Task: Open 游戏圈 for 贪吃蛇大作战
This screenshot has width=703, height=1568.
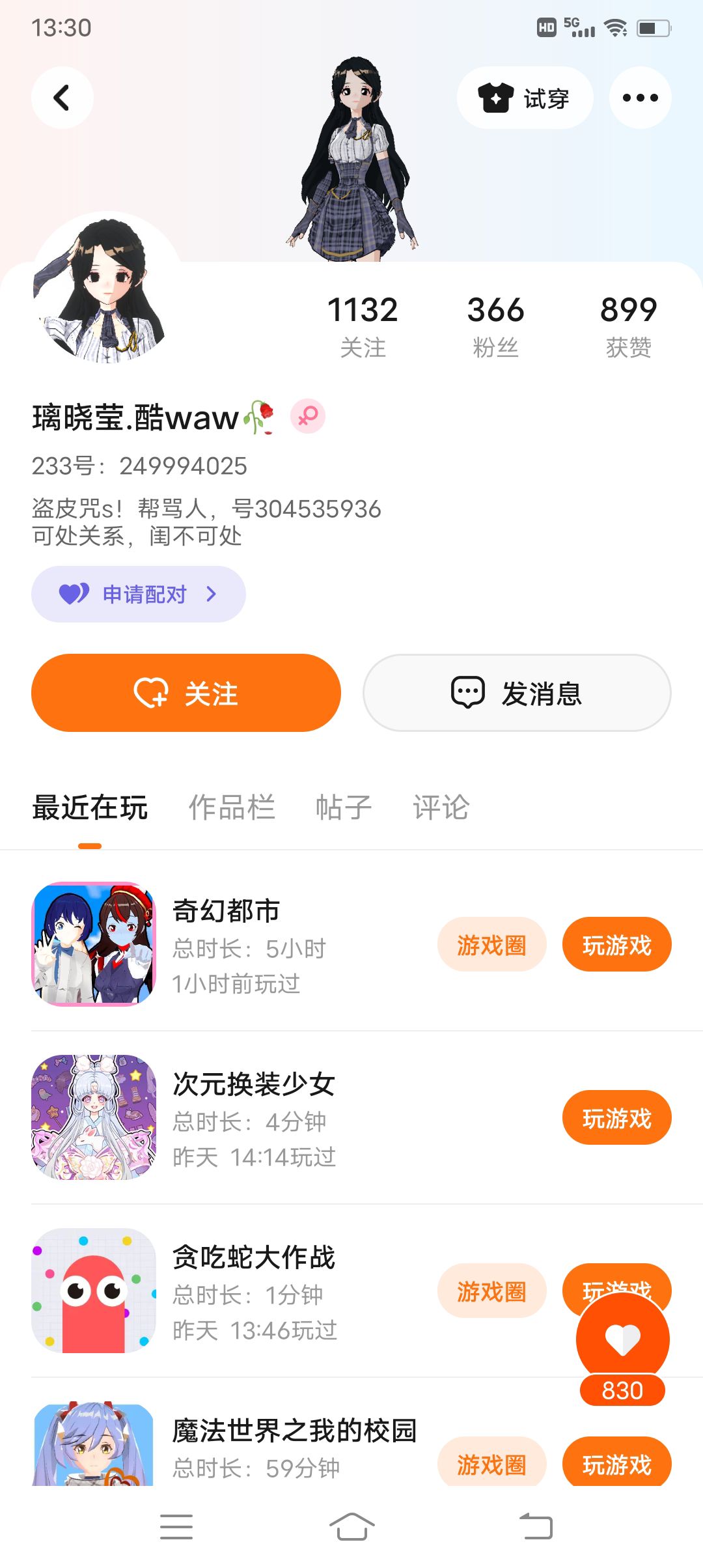Action: tap(491, 1291)
